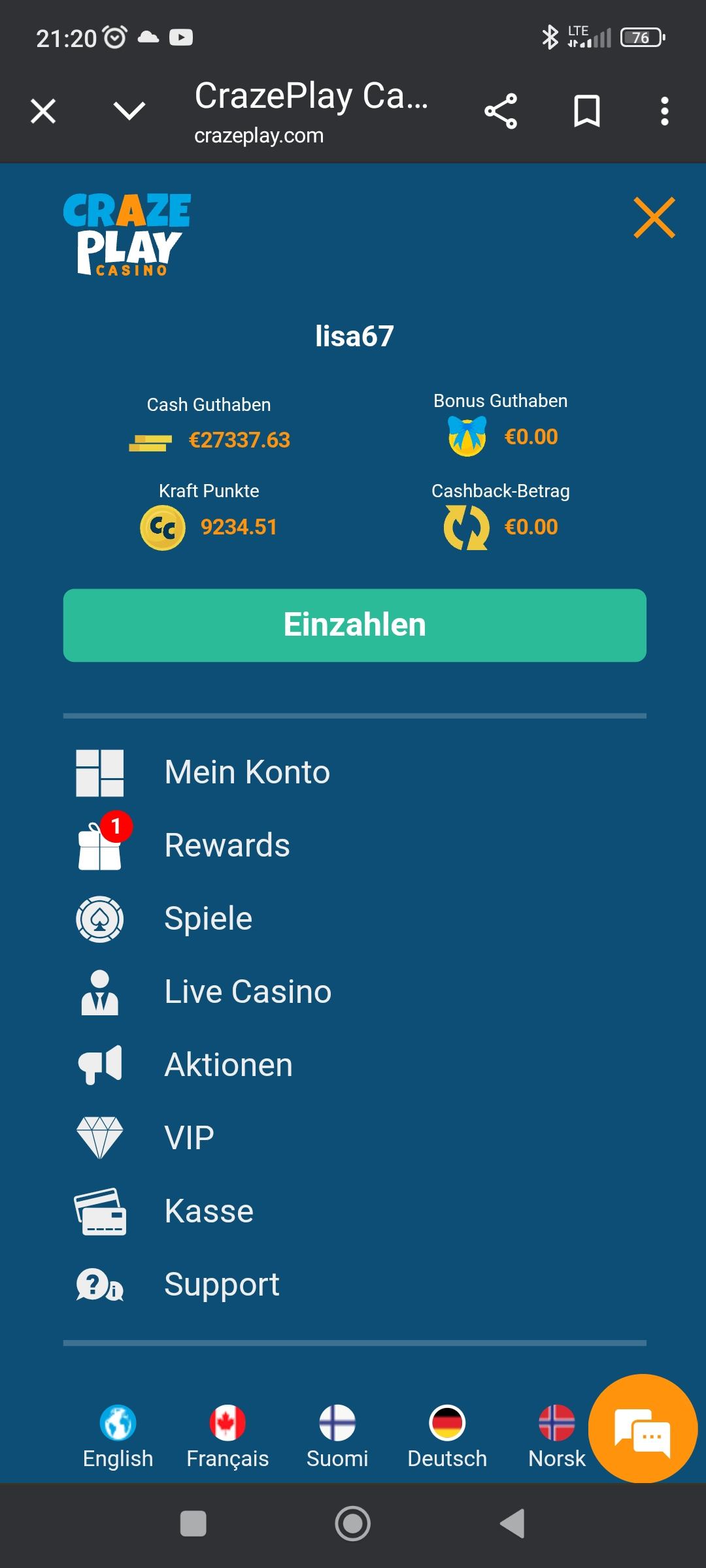Go to Spiele
This screenshot has height=1568, width=706.
pyautogui.click(x=208, y=919)
